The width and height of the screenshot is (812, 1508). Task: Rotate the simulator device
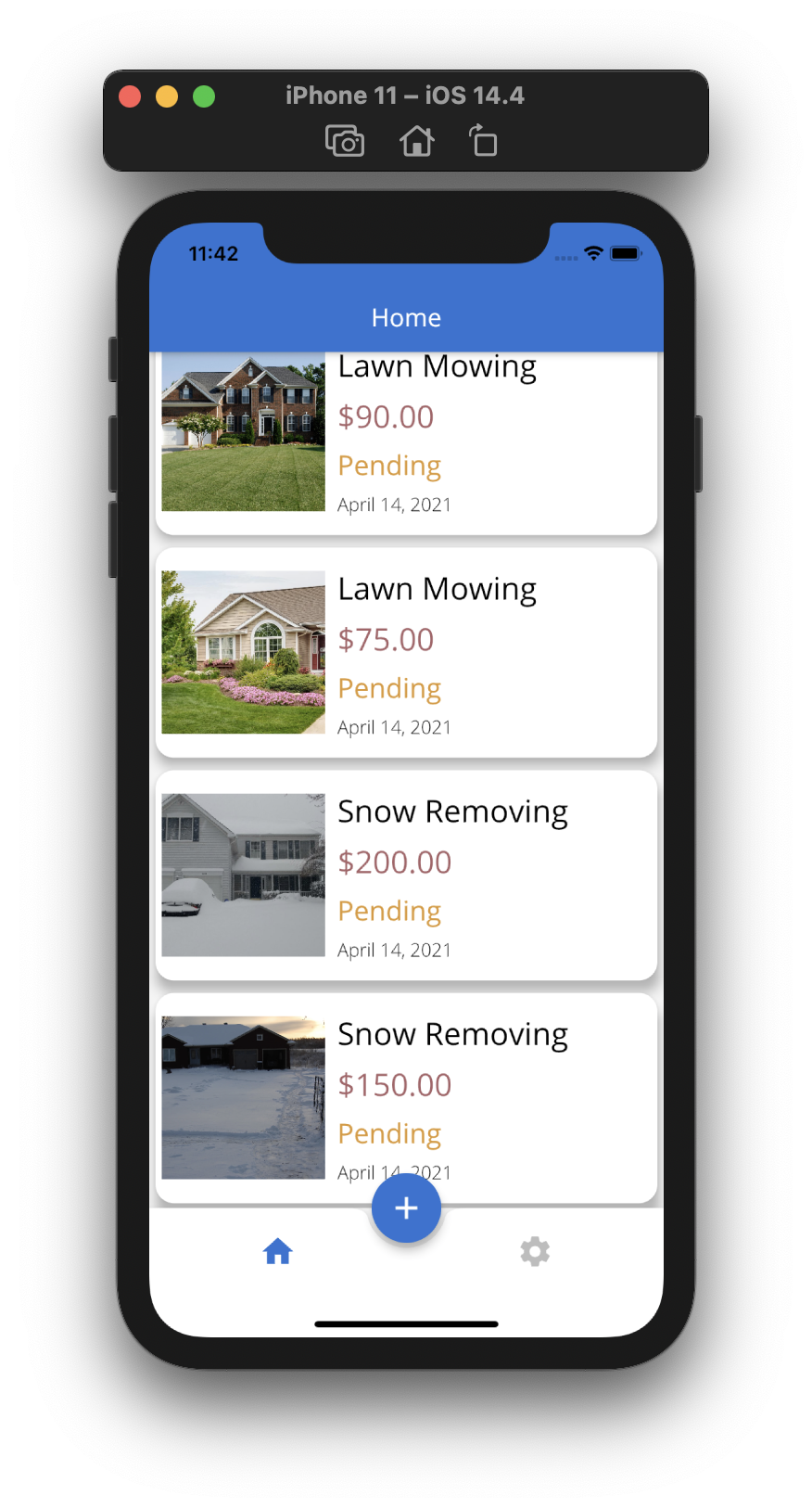click(x=483, y=142)
